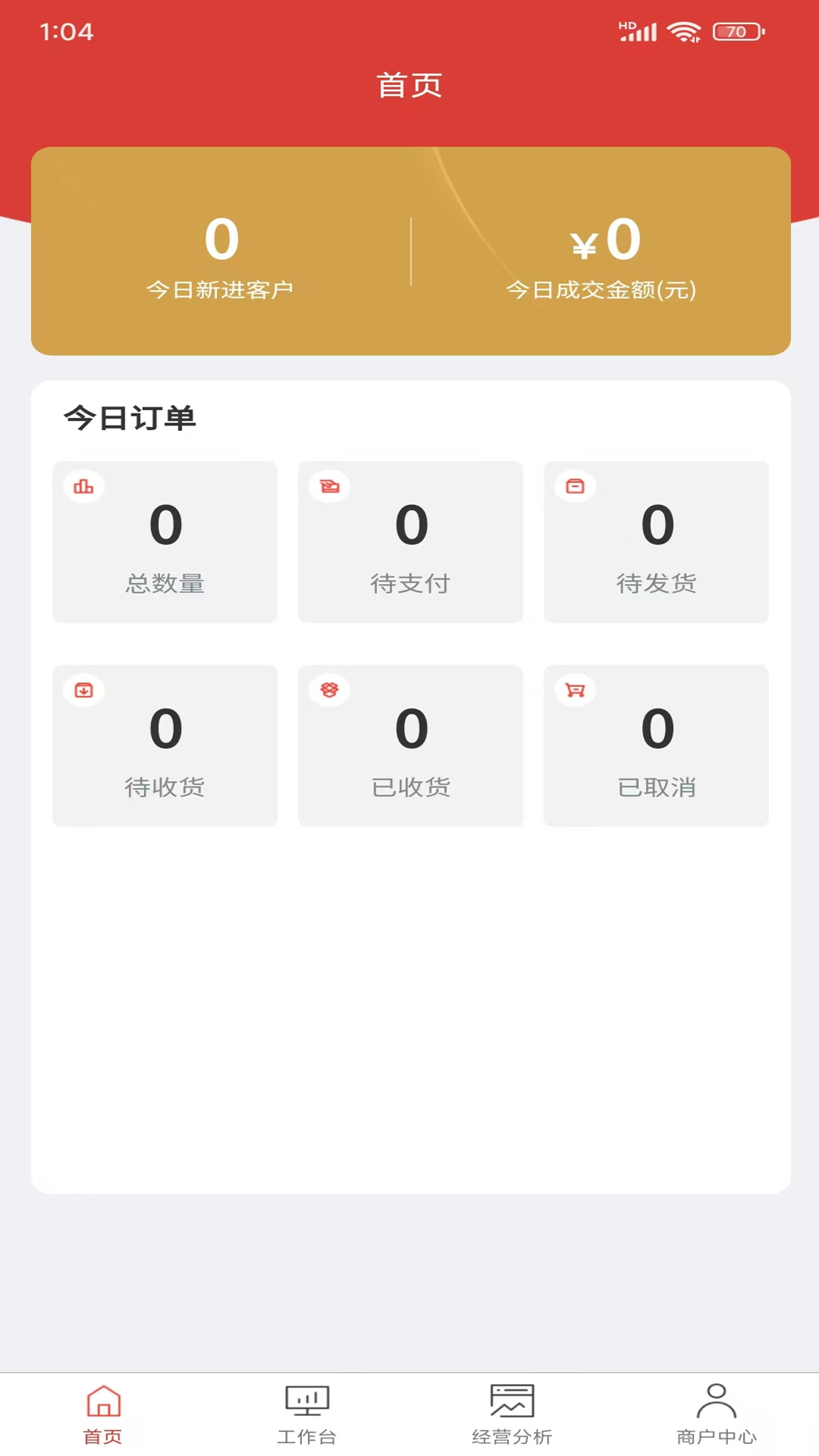
Task: Open the 总数量 orders card
Action: pyautogui.click(x=165, y=541)
